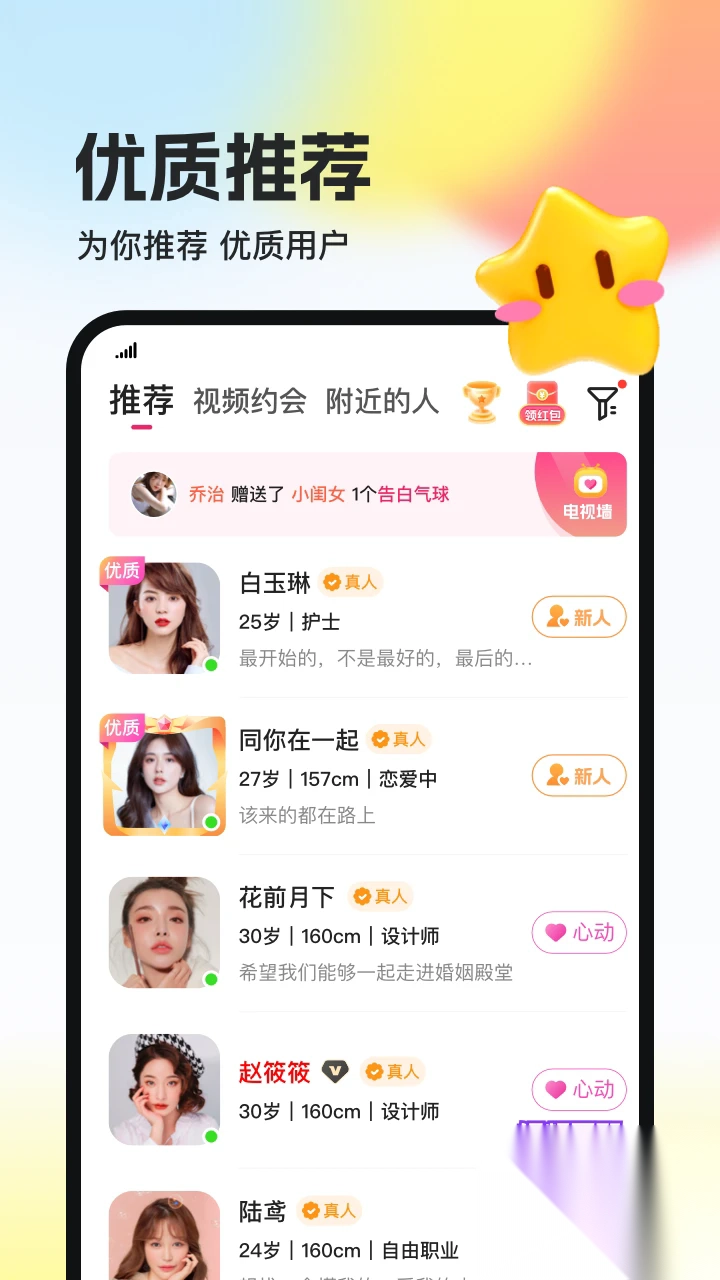
Task: Tap the 真人 verification badge next to 白玉琳
Action: coord(351,582)
